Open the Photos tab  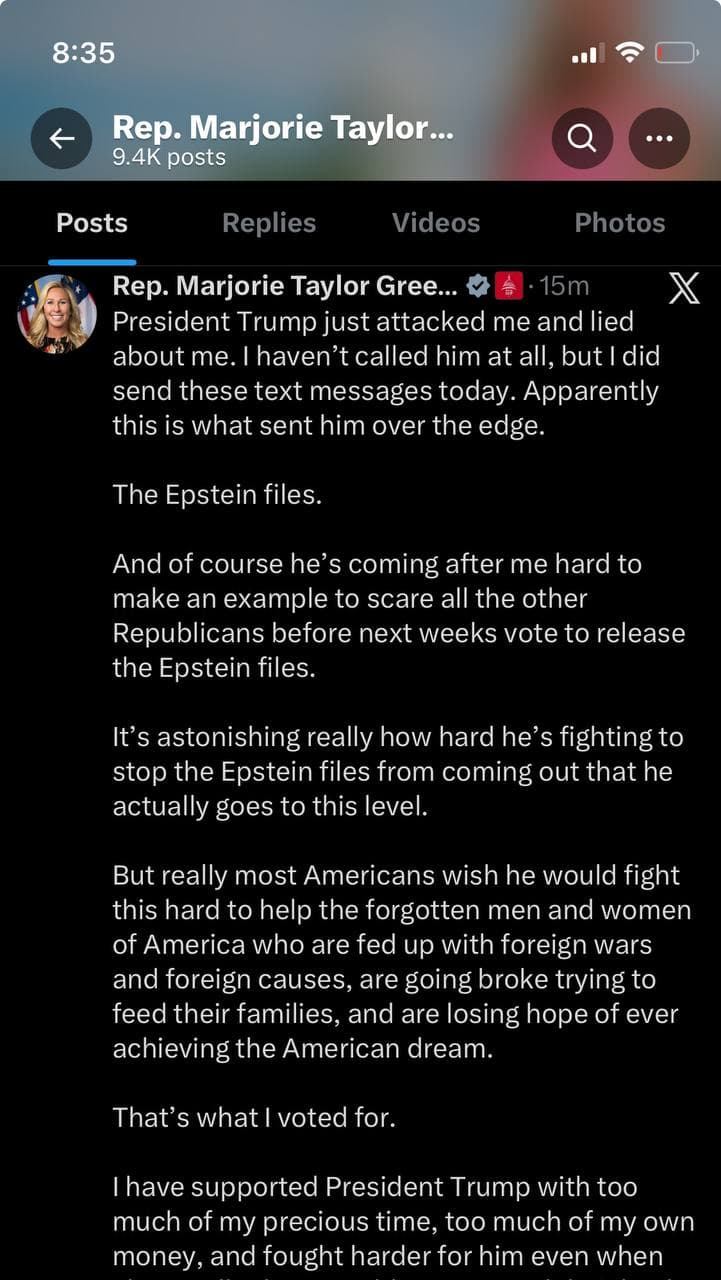click(619, 222)
